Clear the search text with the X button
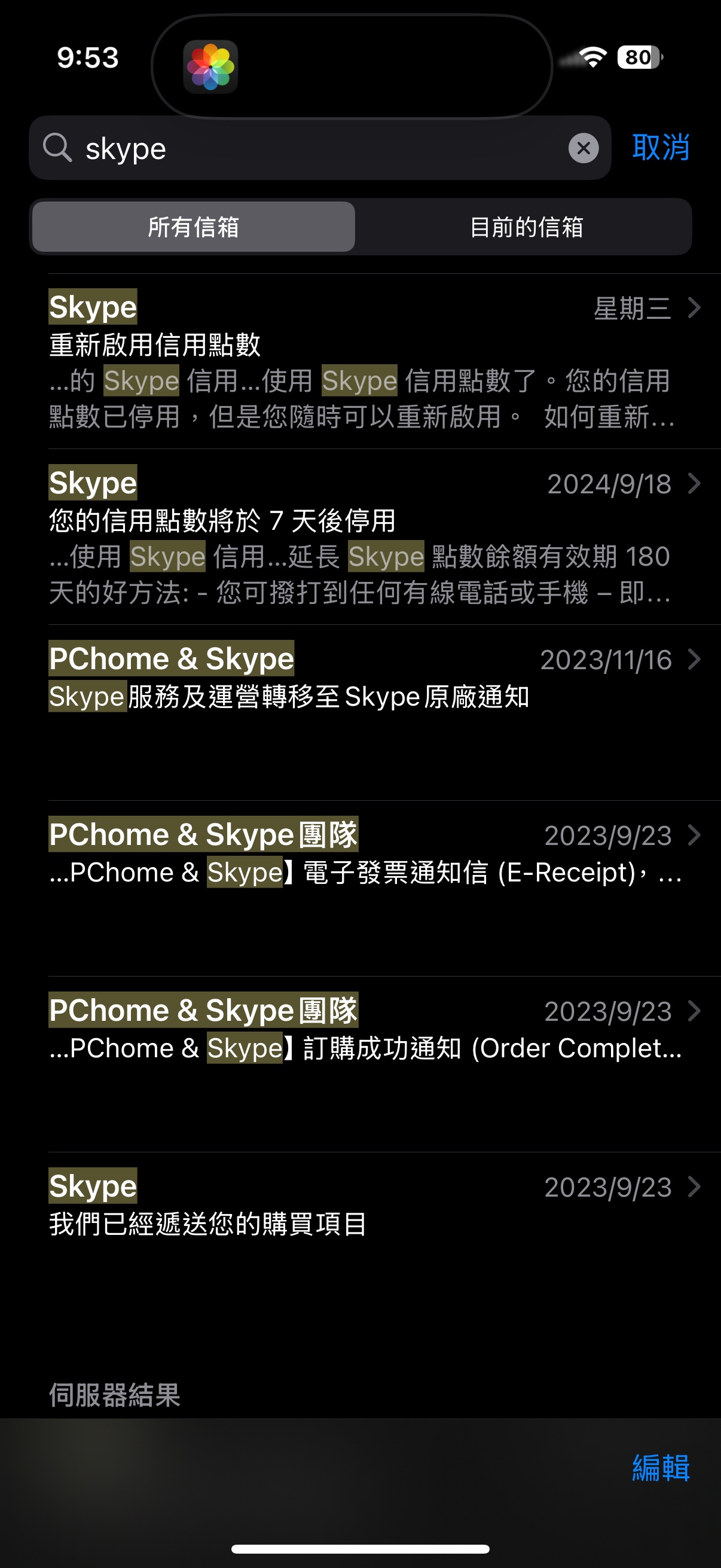This screenshot has width=721, height=1568. pos(583,148)
